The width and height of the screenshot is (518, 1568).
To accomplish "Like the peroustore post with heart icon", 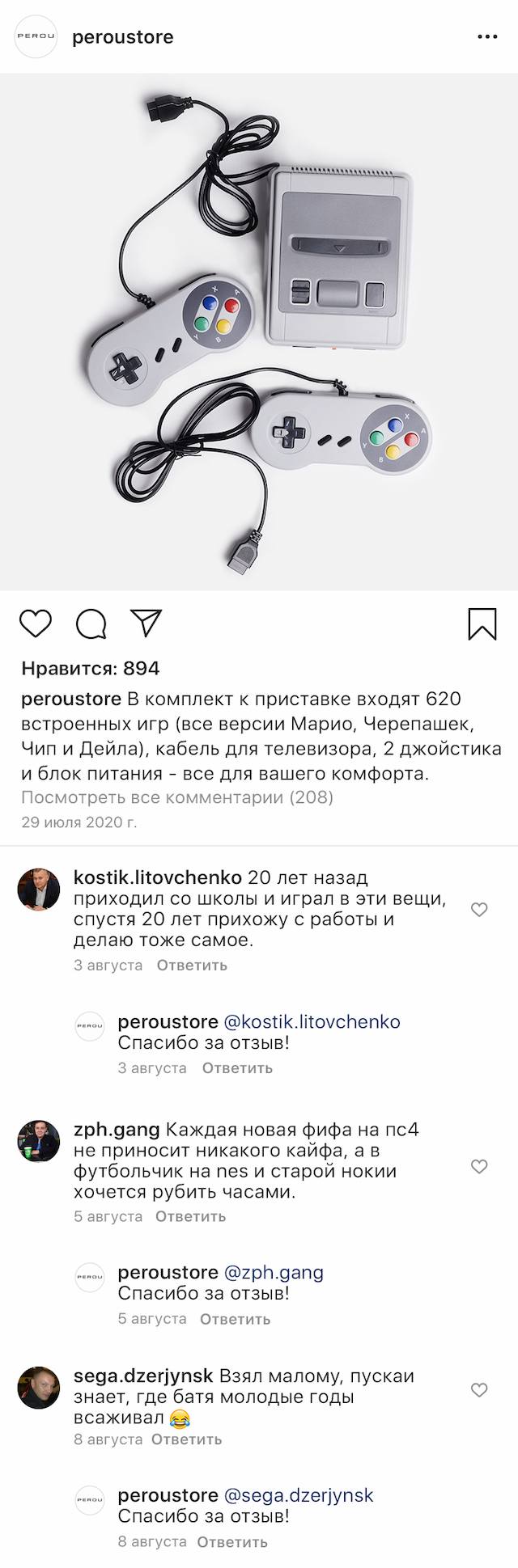I will click(36, 623).
